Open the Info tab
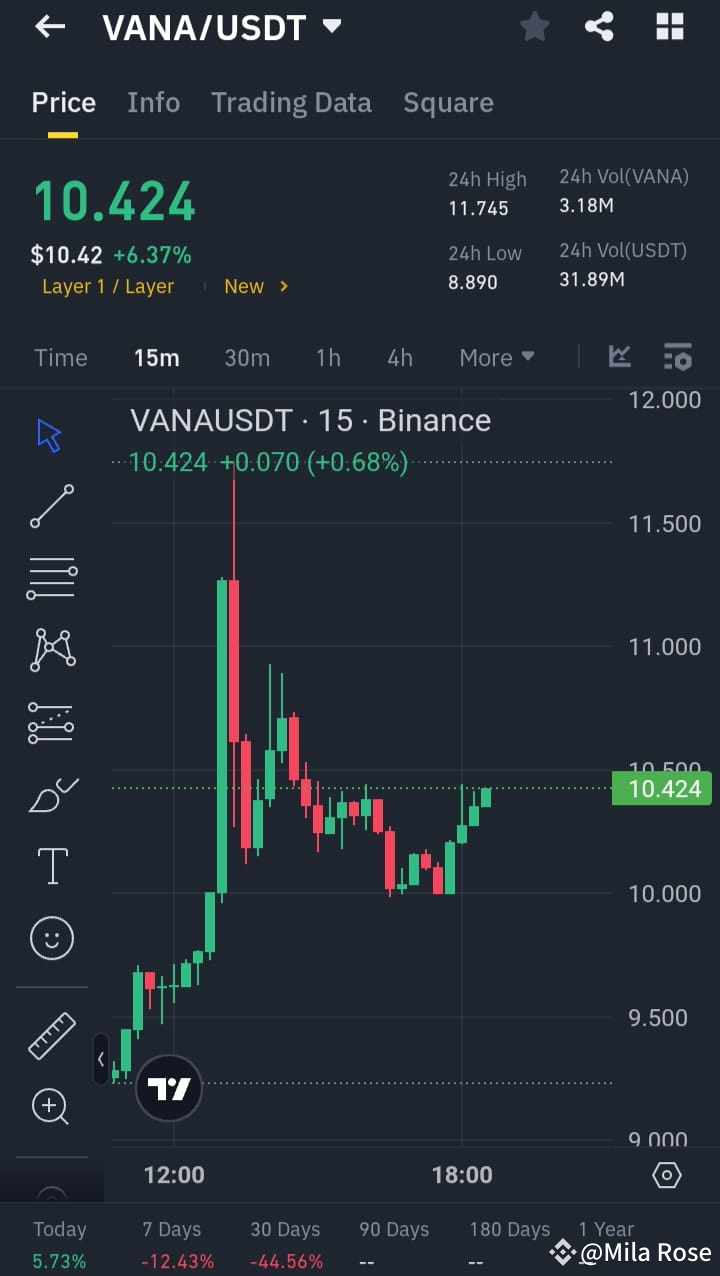 coord(153,102)
